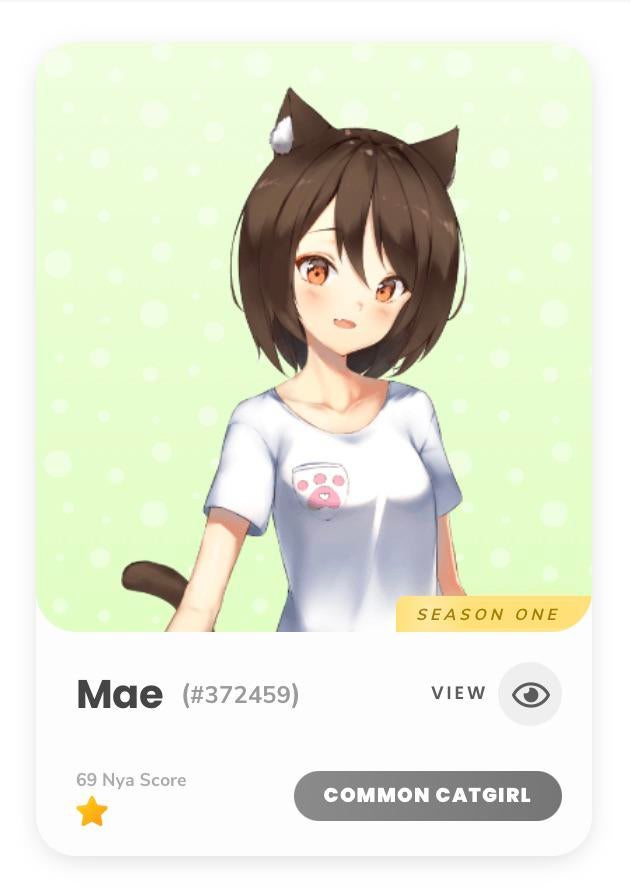Tap the Common Catgirl rarity chip
The width and height of the screenshot is (631, 896).
[427, 796]
